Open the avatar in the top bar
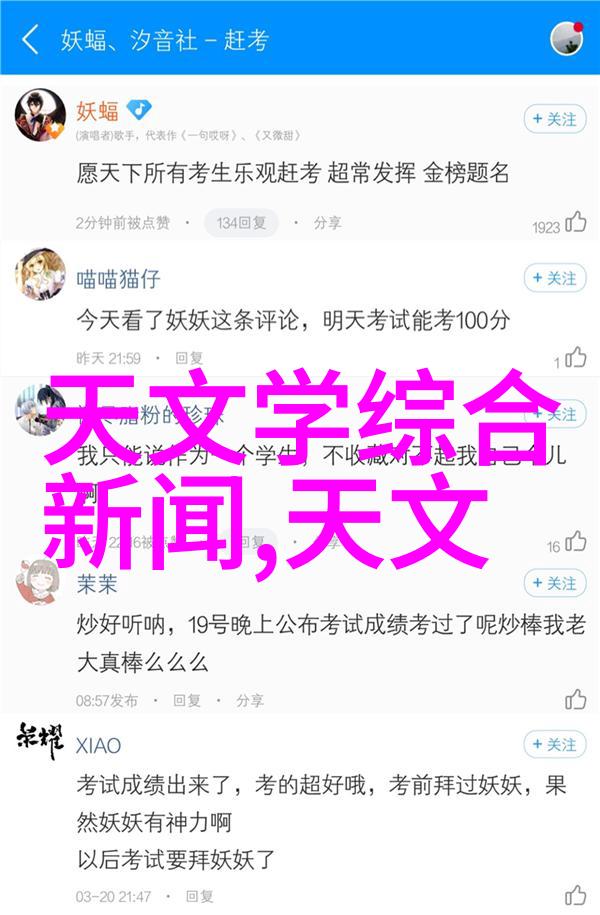600x915 pixels. tap(566, 40)
